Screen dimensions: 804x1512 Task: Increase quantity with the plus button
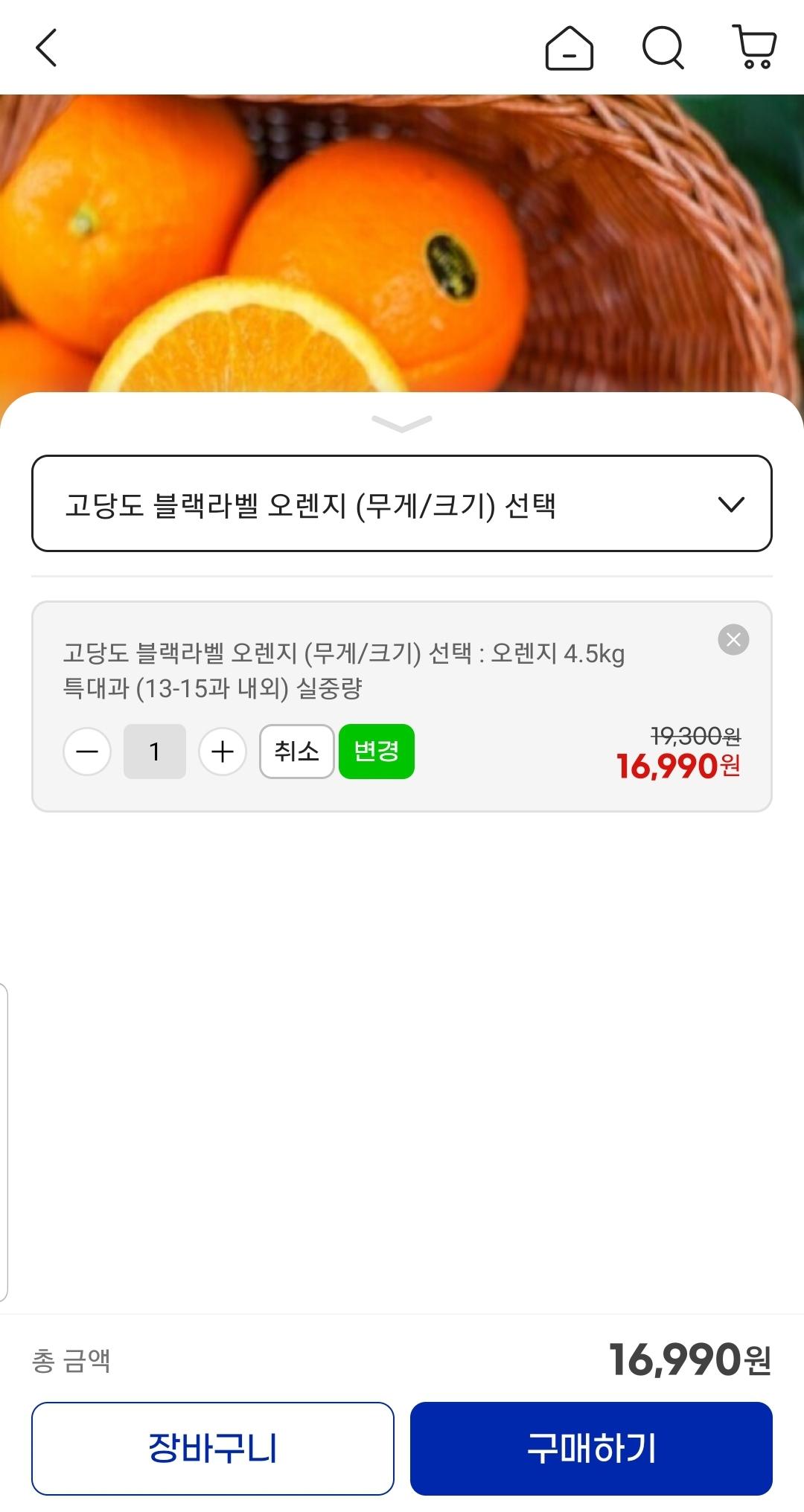223,752
